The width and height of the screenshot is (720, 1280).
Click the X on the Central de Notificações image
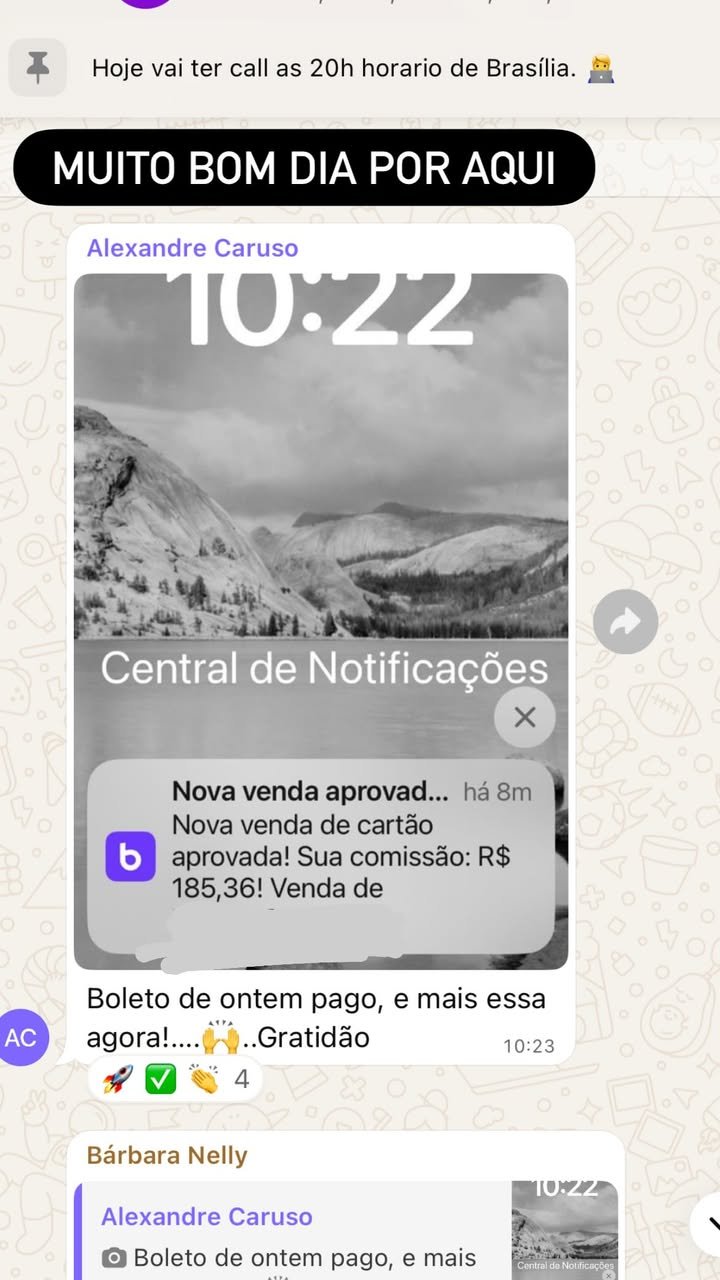coord(525,717)
